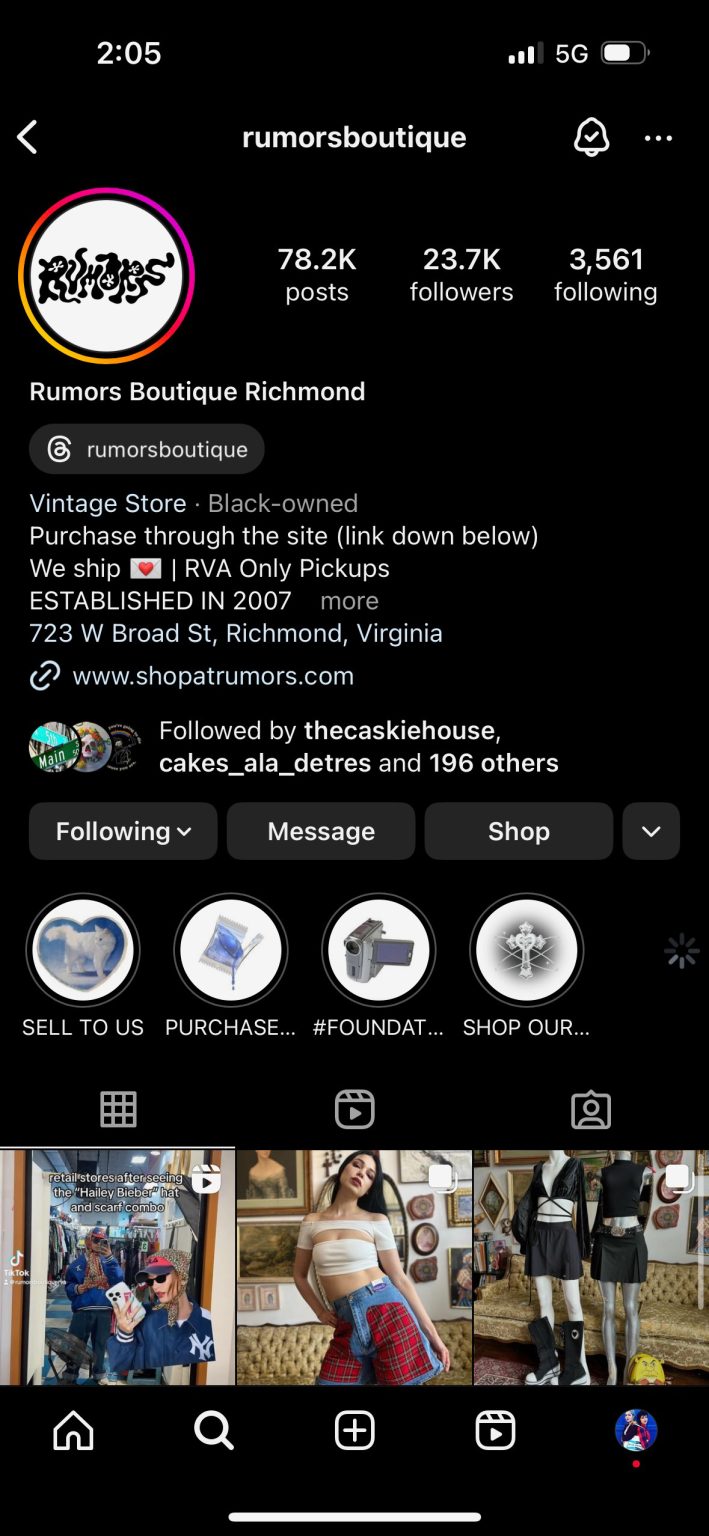Visit www.shopatrumors.com link
Viewport: 709px width, 1536px height.
pos(213,676)
